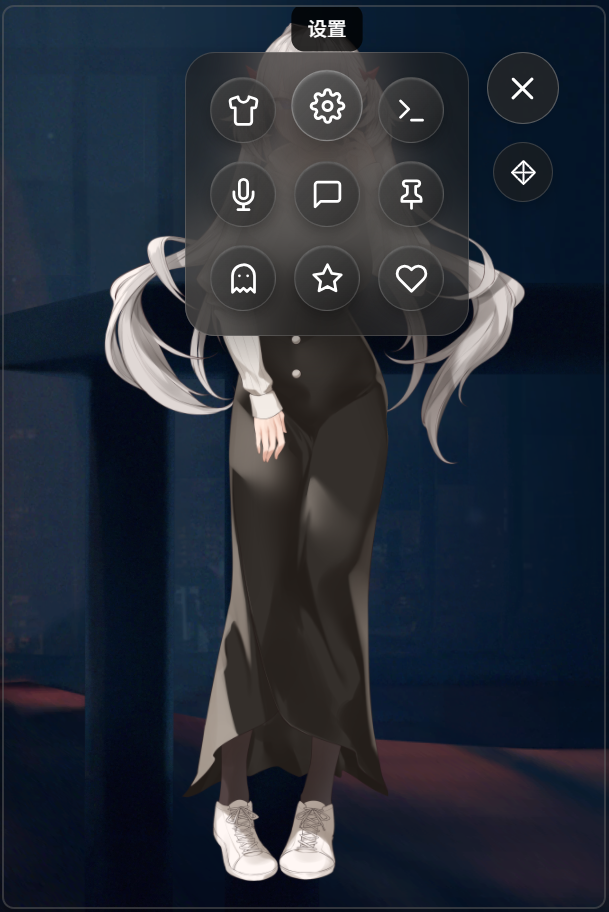The width and height of the screenshot is (609, 912).
Task: Tap the heart icon
Action: [x=411, y=278]
